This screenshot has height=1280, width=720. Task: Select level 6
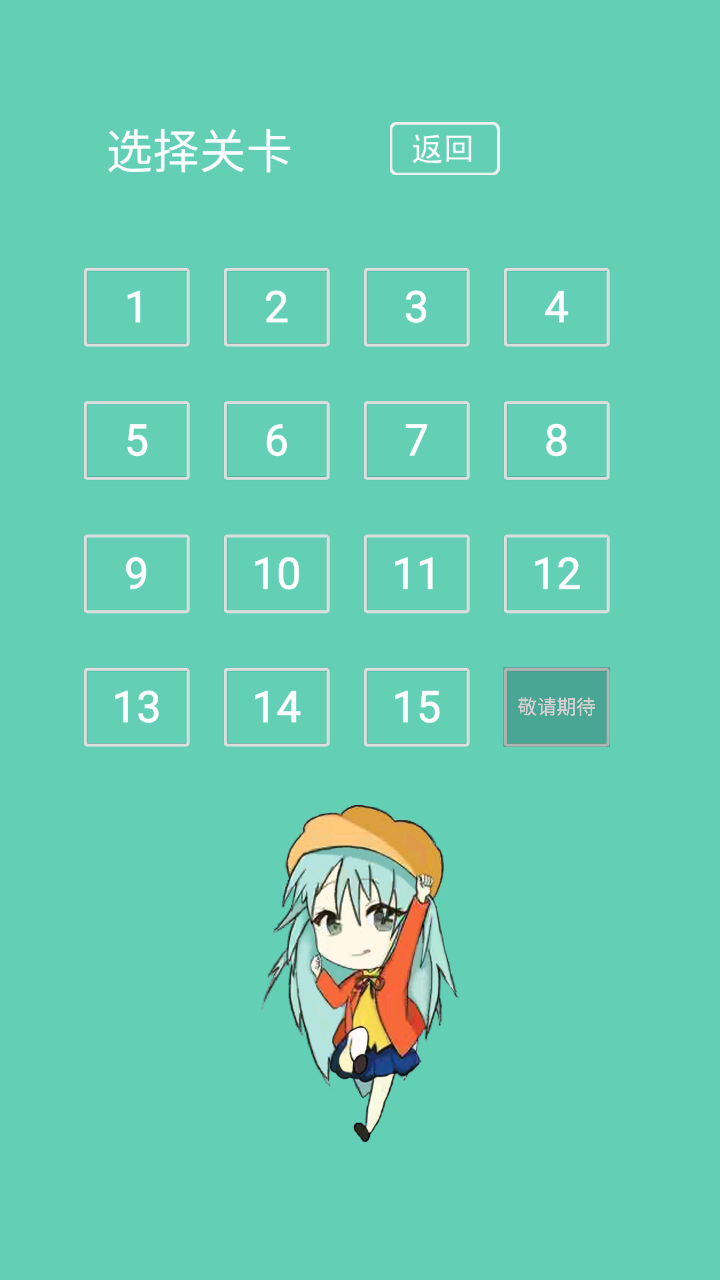coord(277,440)
